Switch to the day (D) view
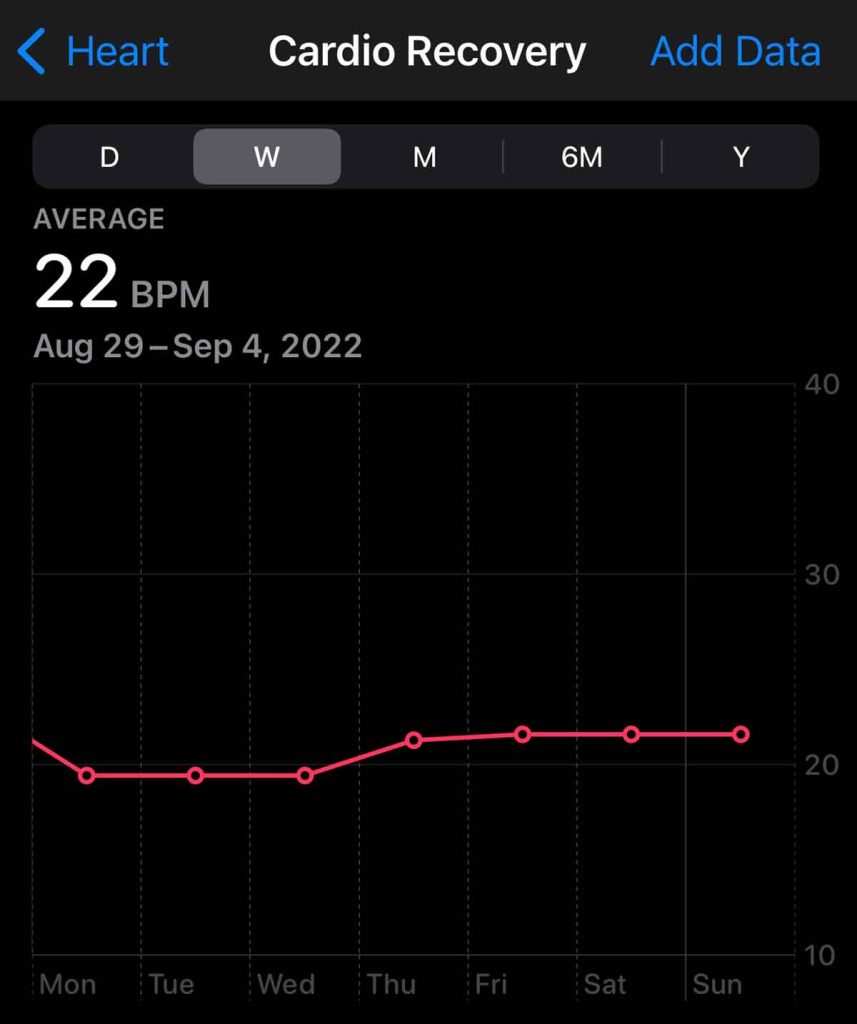 [109, 157]
